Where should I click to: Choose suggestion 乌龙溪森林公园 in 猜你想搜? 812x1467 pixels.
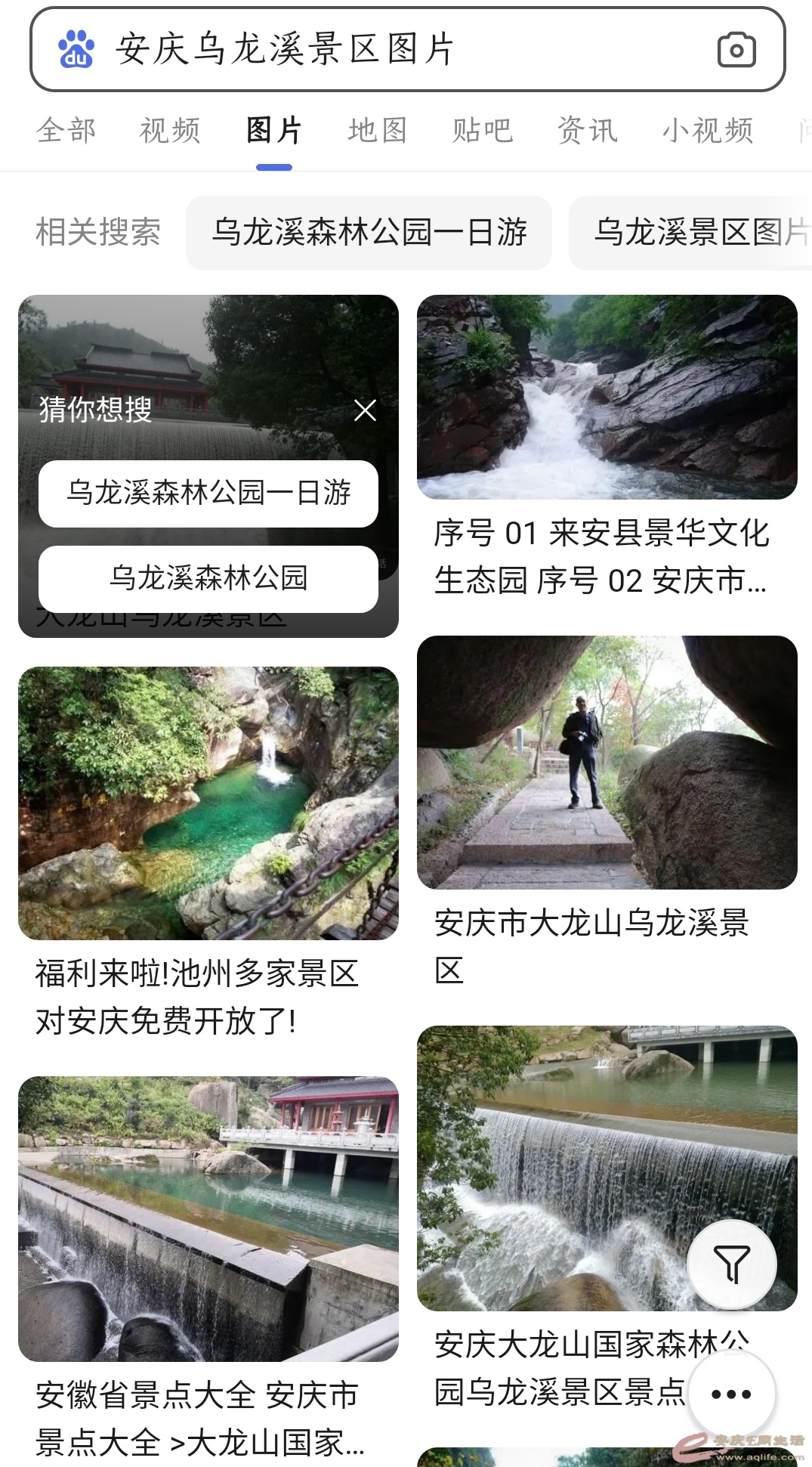[208, 578]
